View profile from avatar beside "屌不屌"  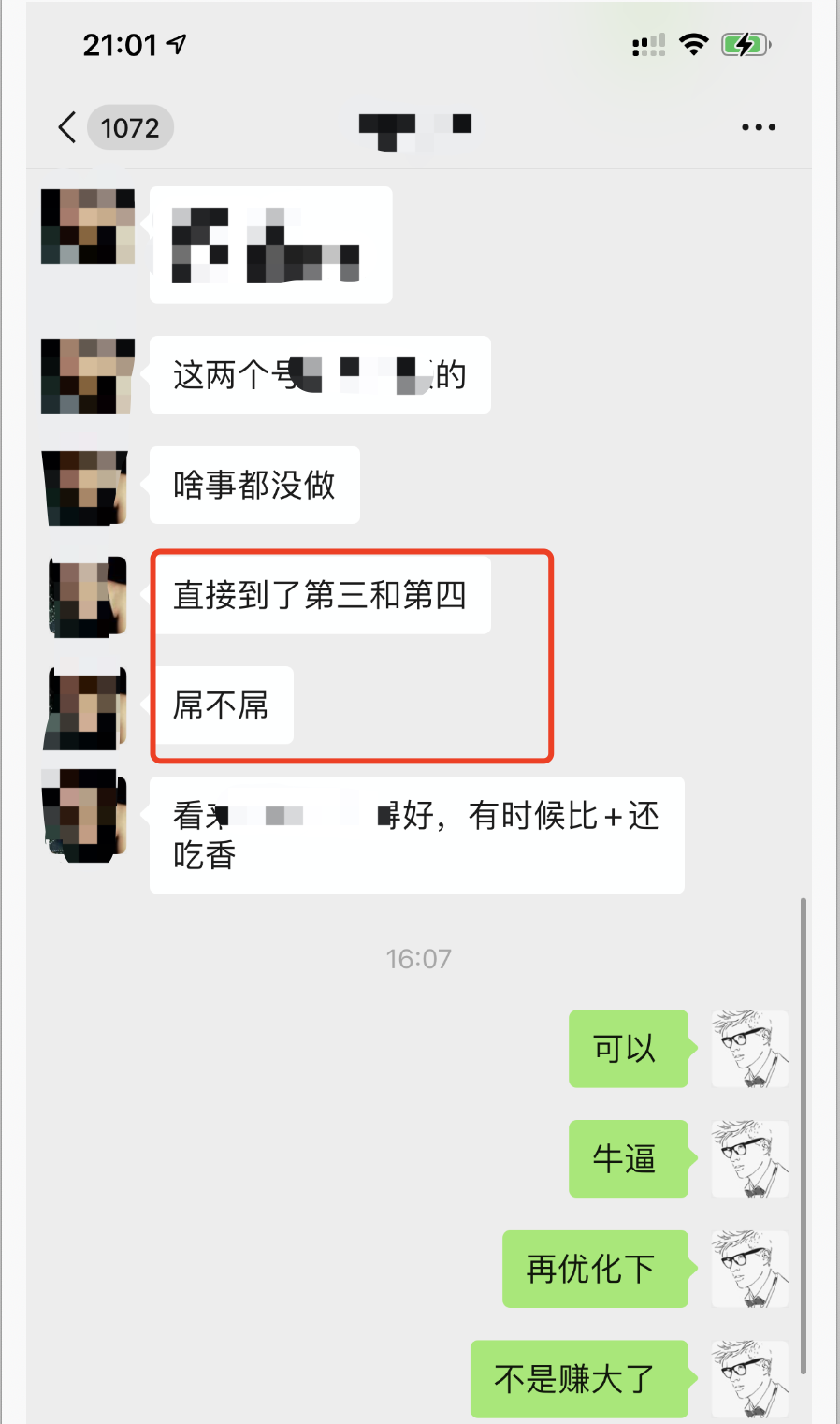[87, 707]
